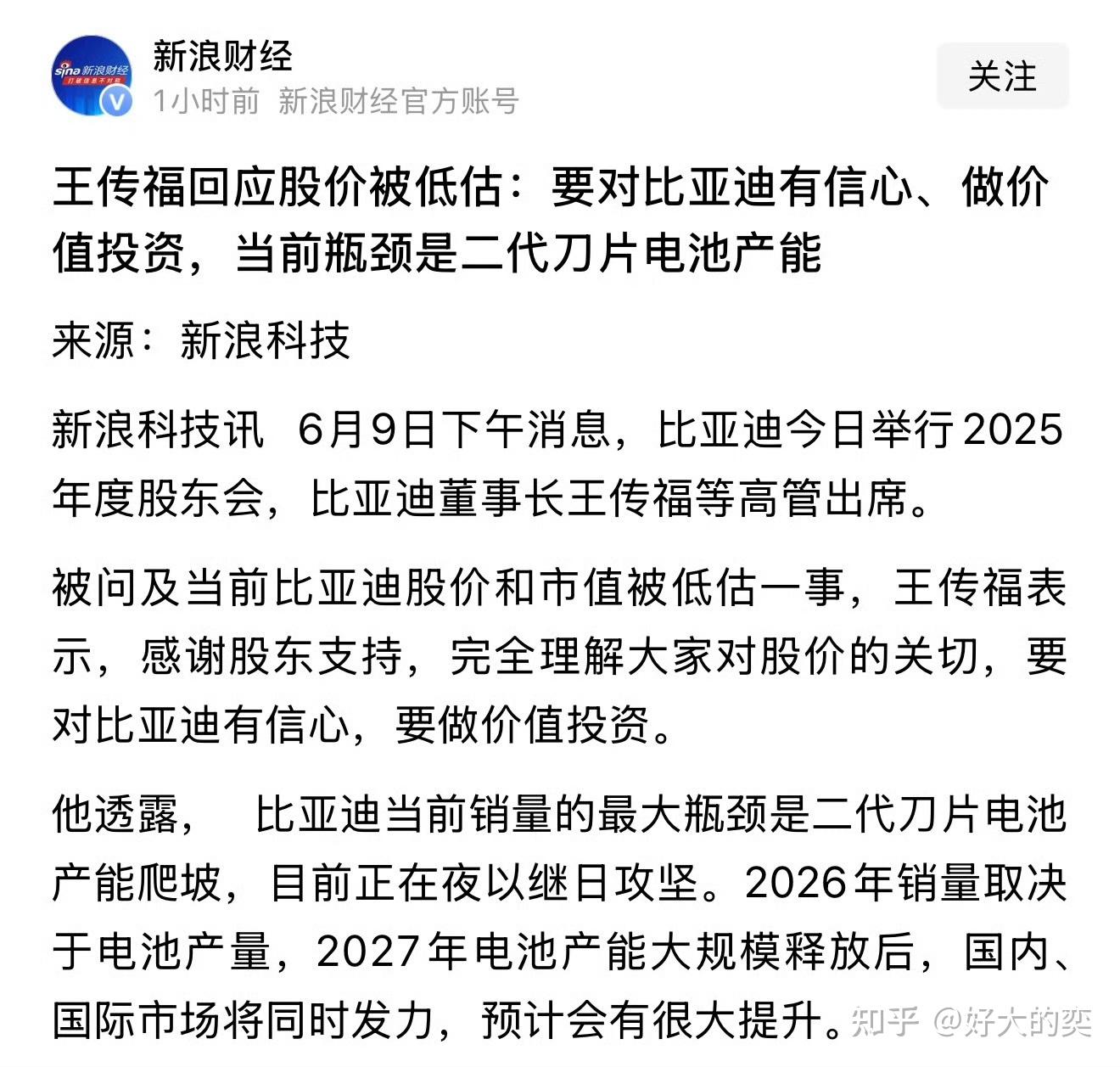
Task: Open the 新浪财经 account name
Action: (x=222, y=56)
